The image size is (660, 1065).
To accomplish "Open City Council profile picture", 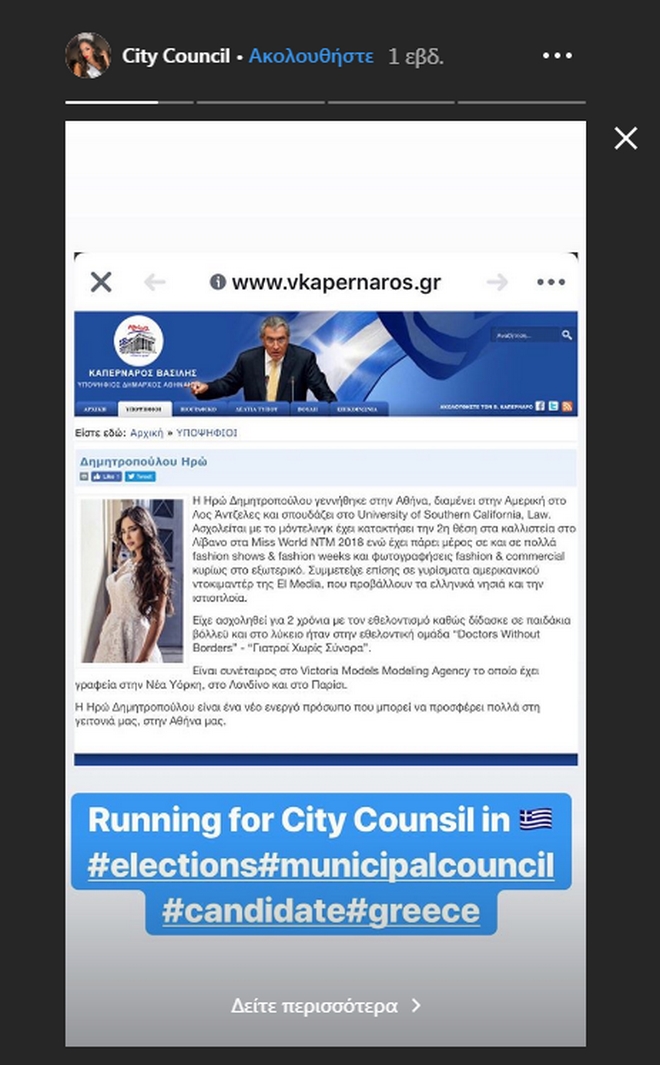I will 87,55.
